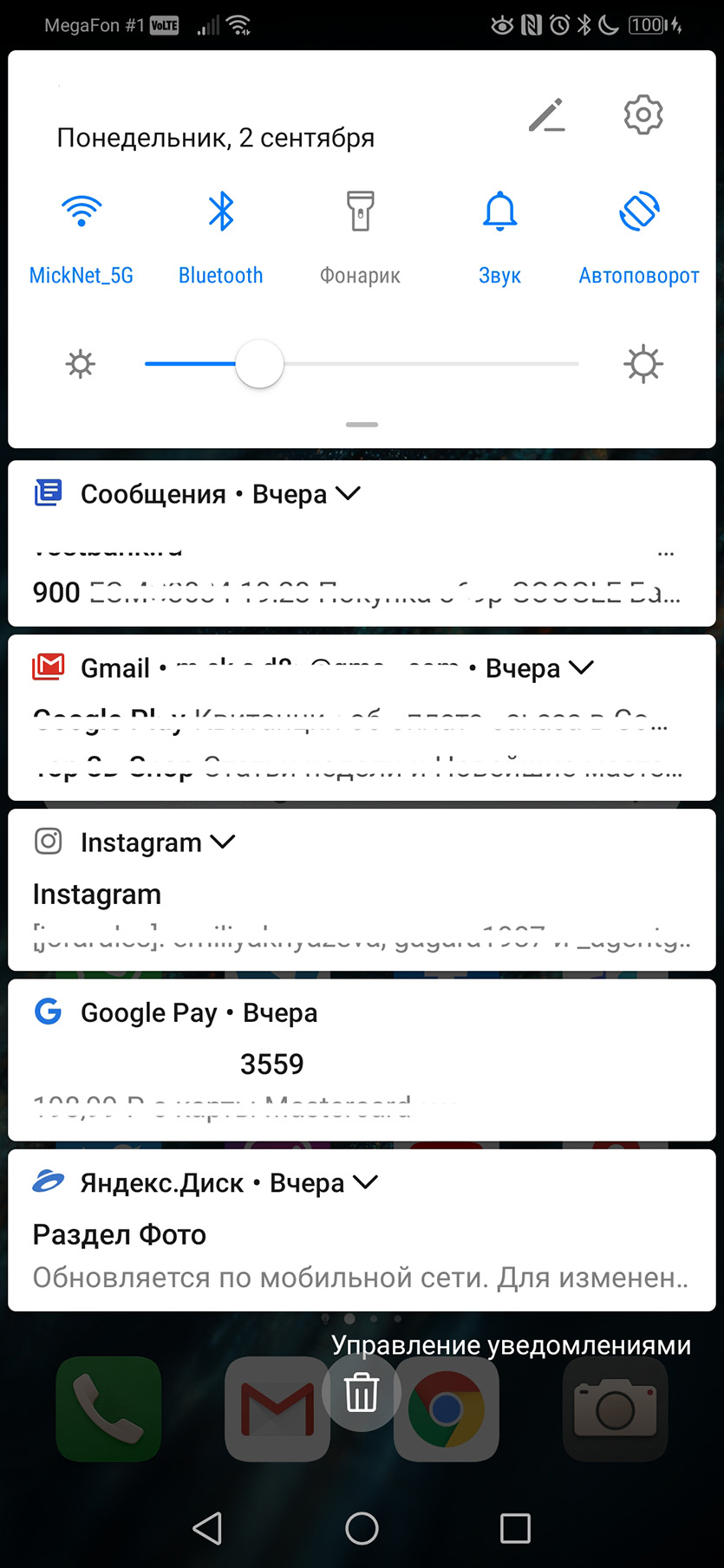Toggle the MickNet_5G Wi-Fi tile
Screen dimensions: 724x1568
[x=82, y=212]
